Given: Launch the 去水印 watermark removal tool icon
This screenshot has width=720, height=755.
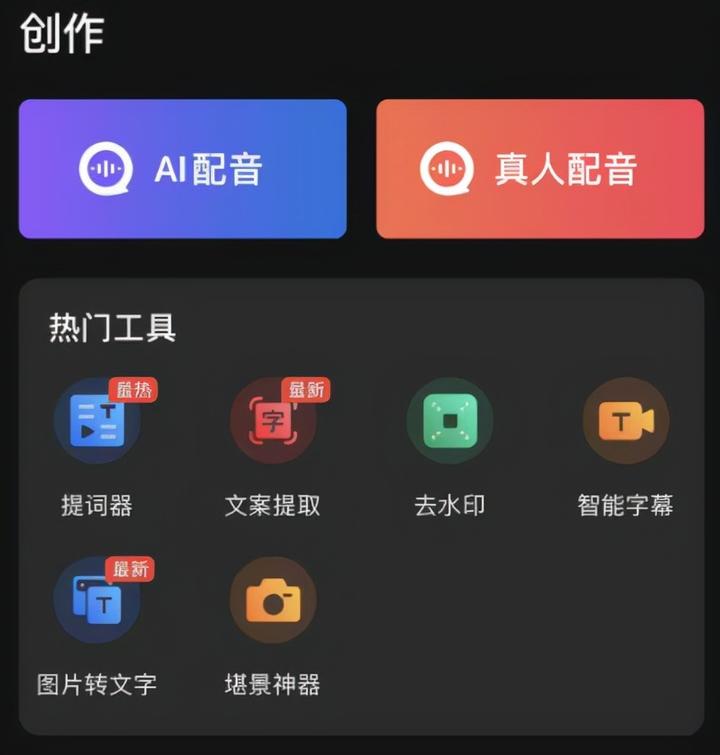Looking at the screenshot, I should pos(449,420).
